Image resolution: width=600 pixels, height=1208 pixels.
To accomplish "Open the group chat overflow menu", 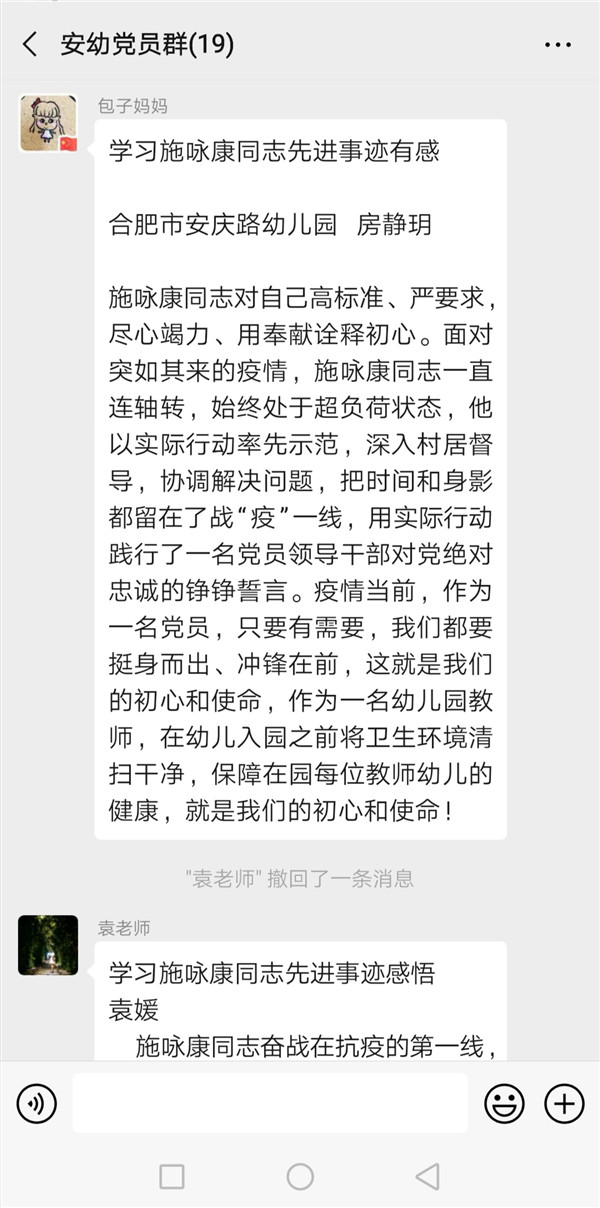I will coord(558,45).
